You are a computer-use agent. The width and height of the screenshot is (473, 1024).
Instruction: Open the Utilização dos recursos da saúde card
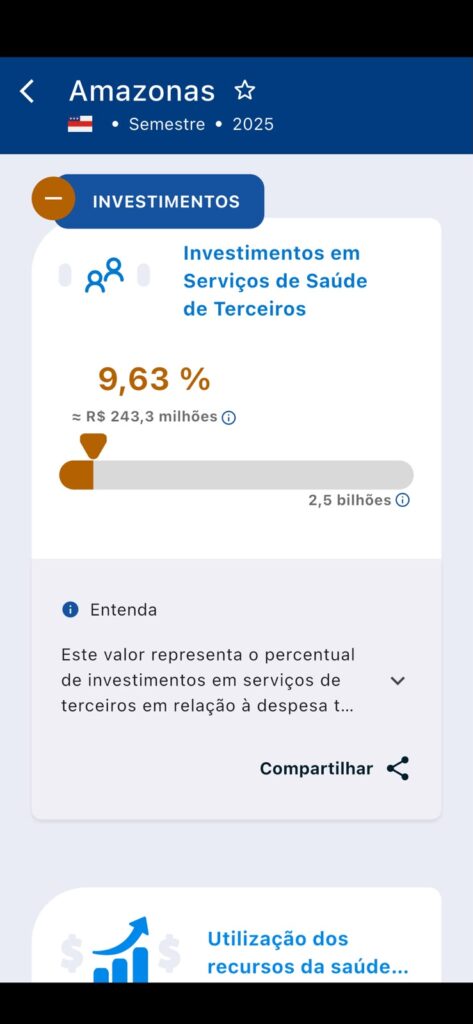click(236, 935)
